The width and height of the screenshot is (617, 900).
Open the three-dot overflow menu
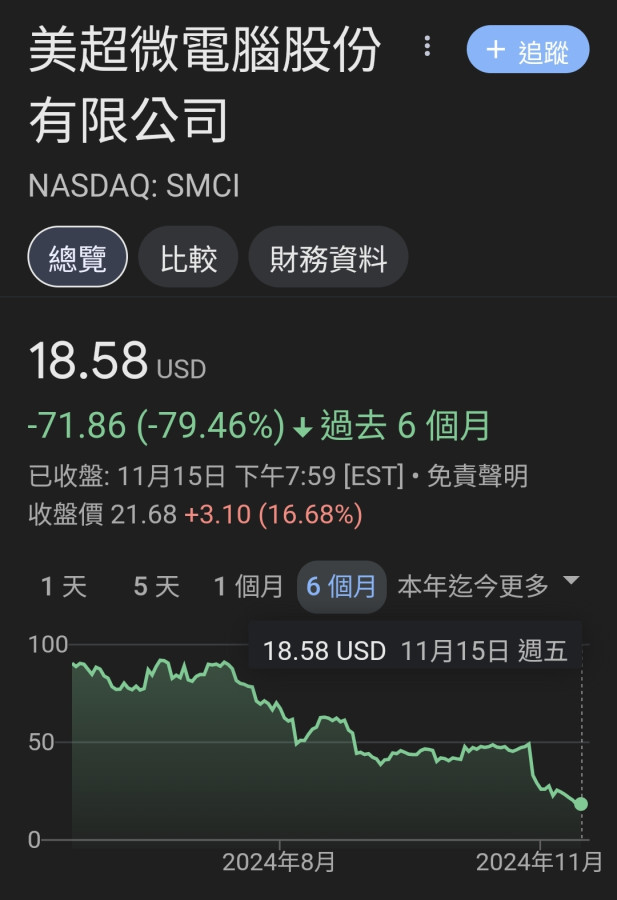click(x=427, y=47)
